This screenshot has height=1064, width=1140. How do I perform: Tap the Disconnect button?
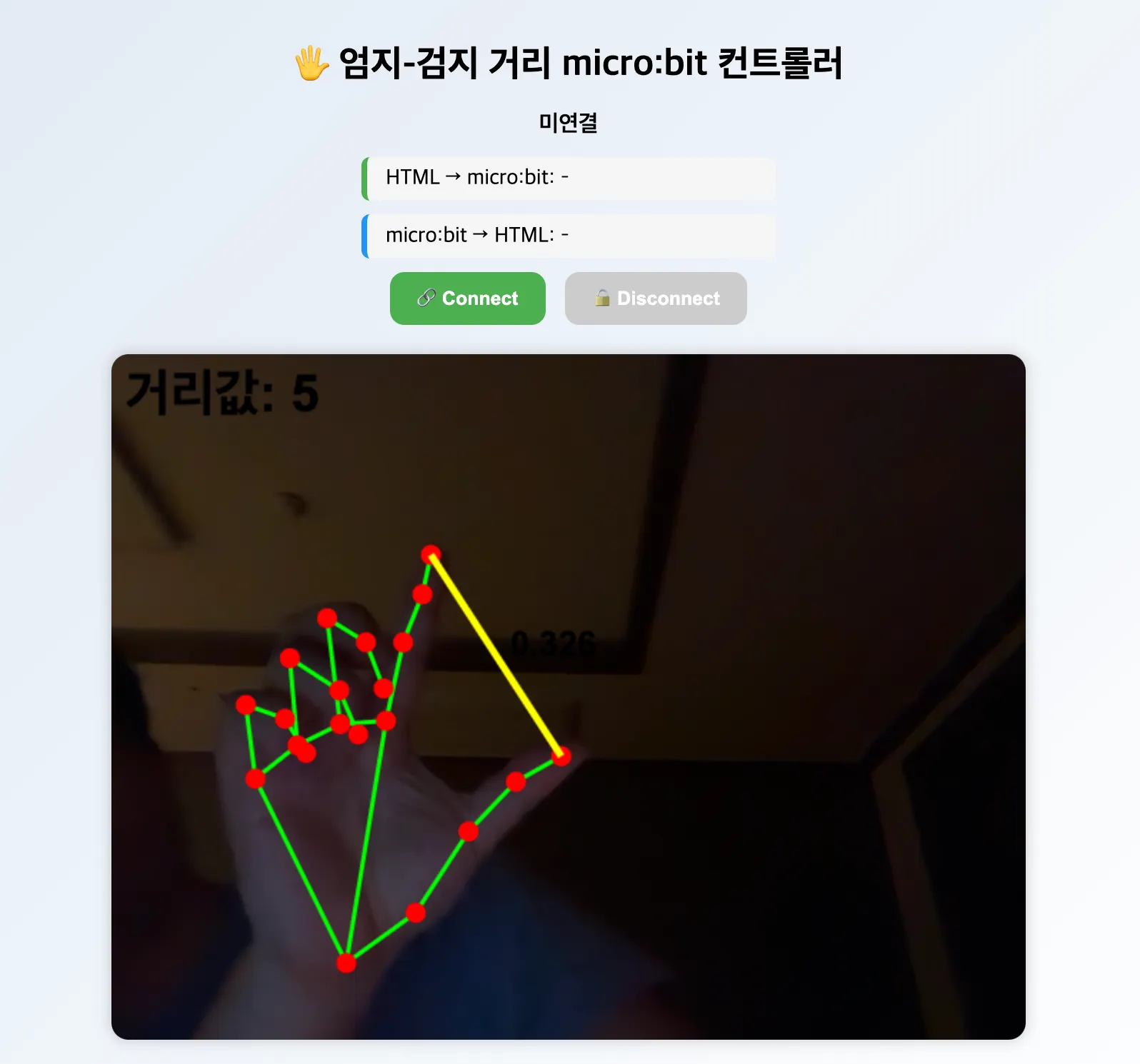pyautogui.click(x=656, y=298)
